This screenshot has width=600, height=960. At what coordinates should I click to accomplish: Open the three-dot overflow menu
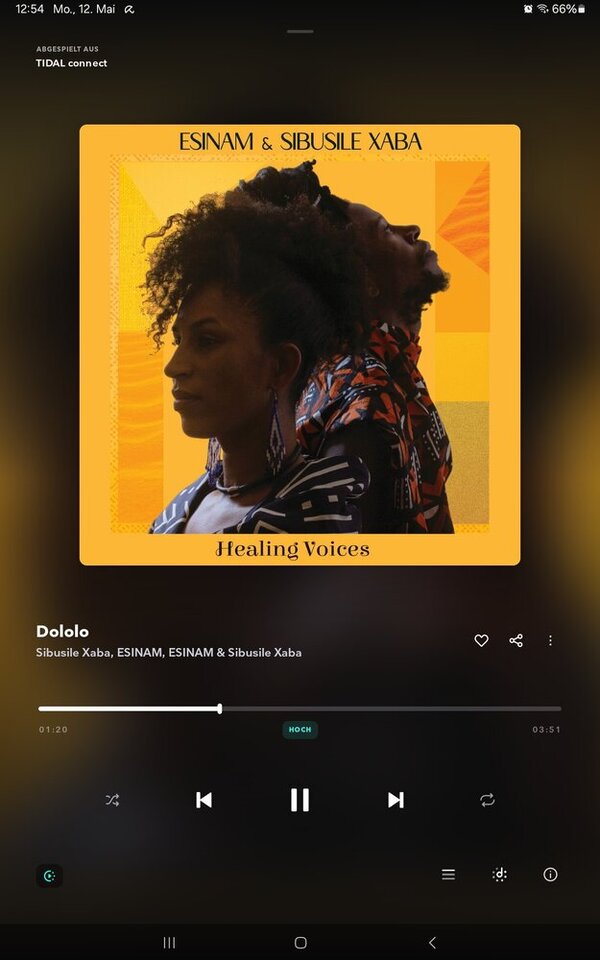click(x=550, y=640)
